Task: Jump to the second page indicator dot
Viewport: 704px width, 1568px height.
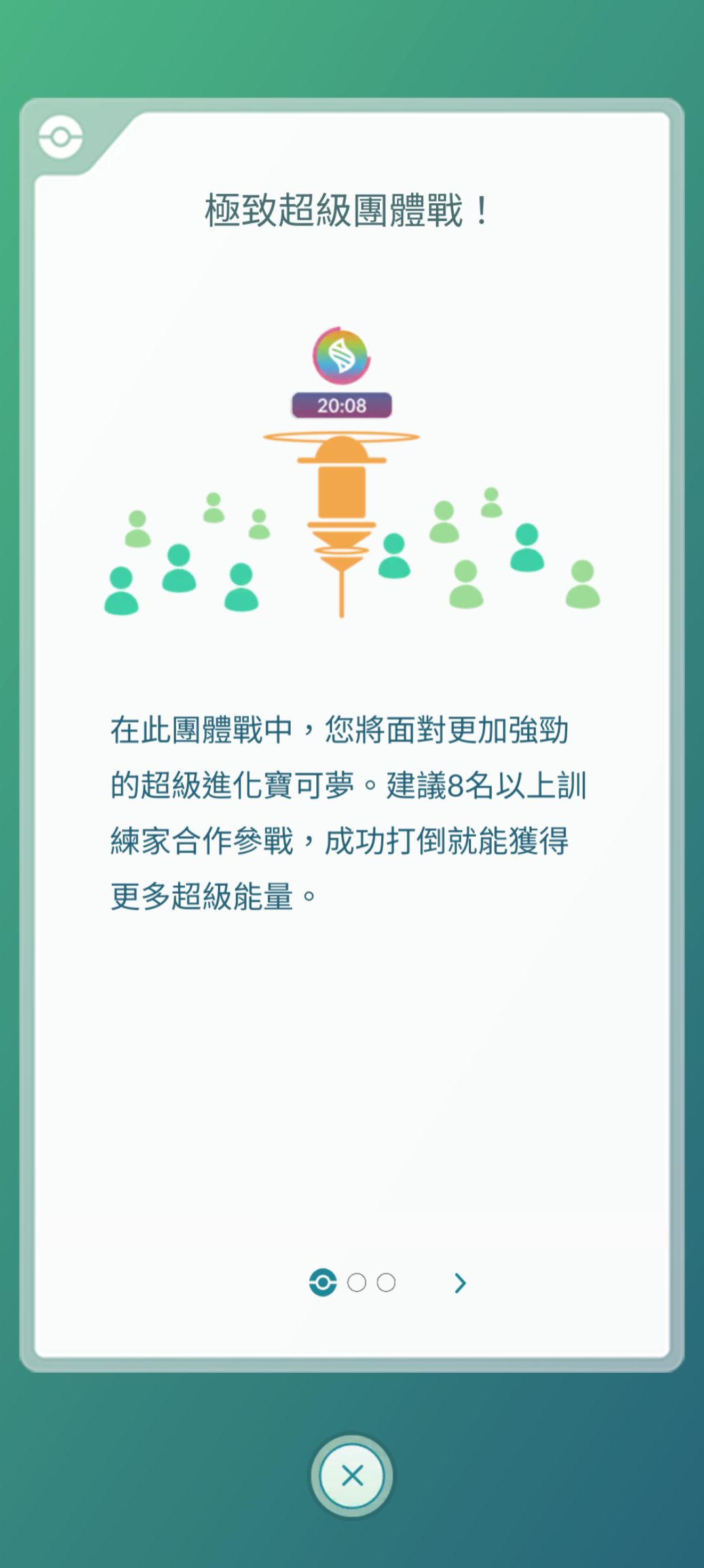Action: click(x=357, y=1282)
